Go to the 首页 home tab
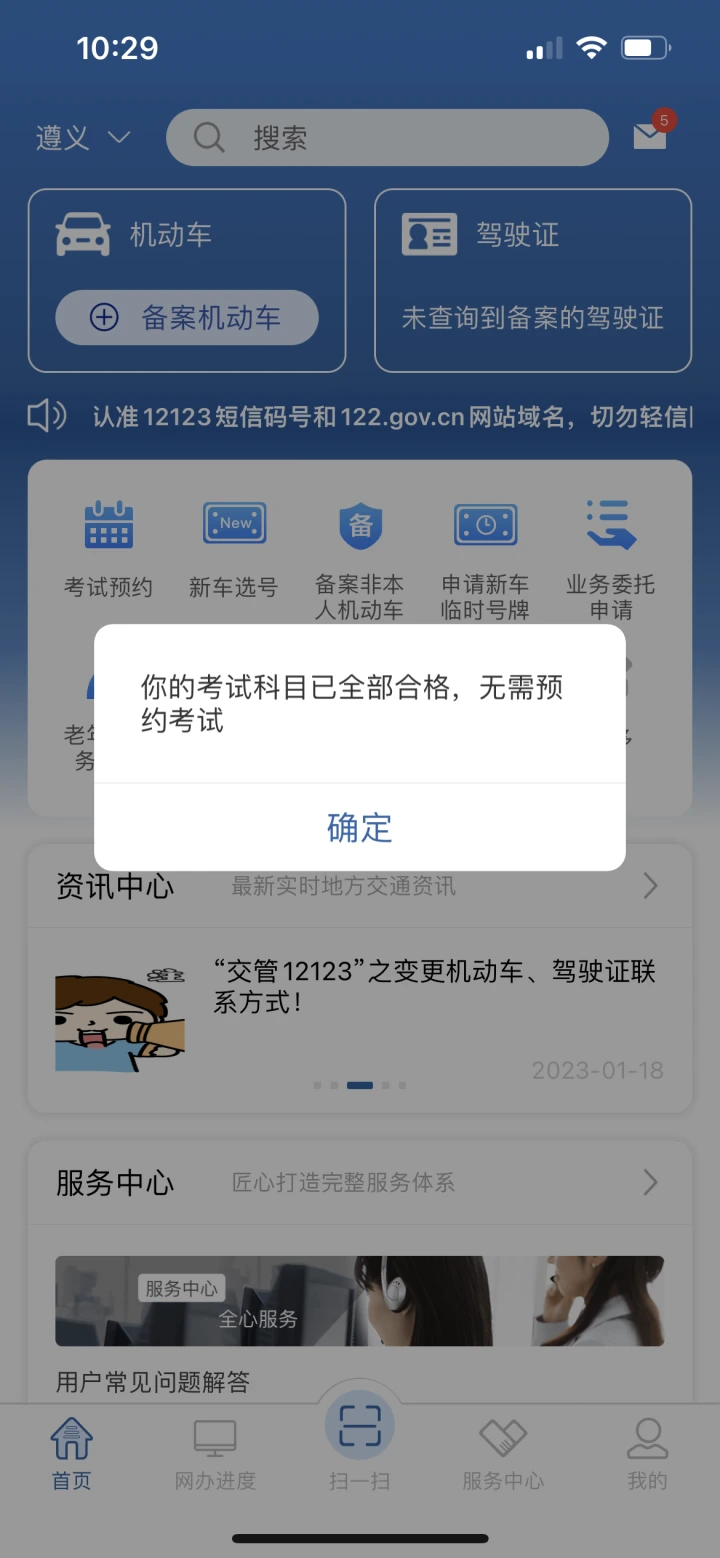 (72, 1454)
